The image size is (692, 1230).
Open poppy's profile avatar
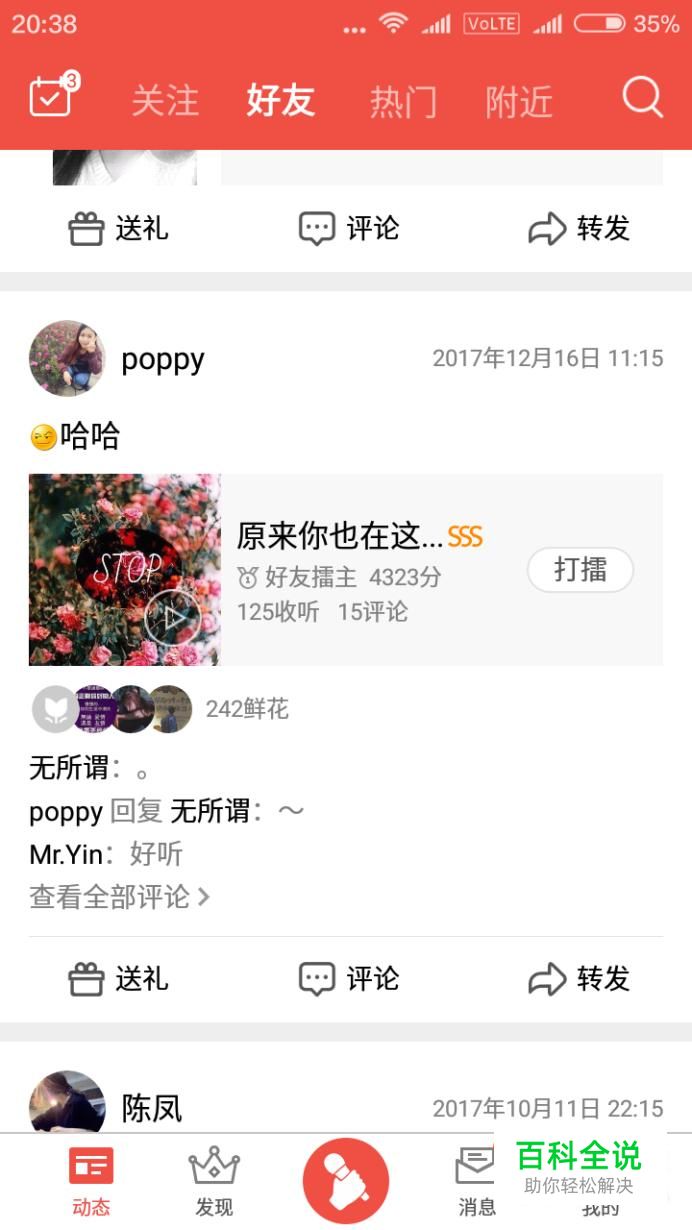point(67,358)
